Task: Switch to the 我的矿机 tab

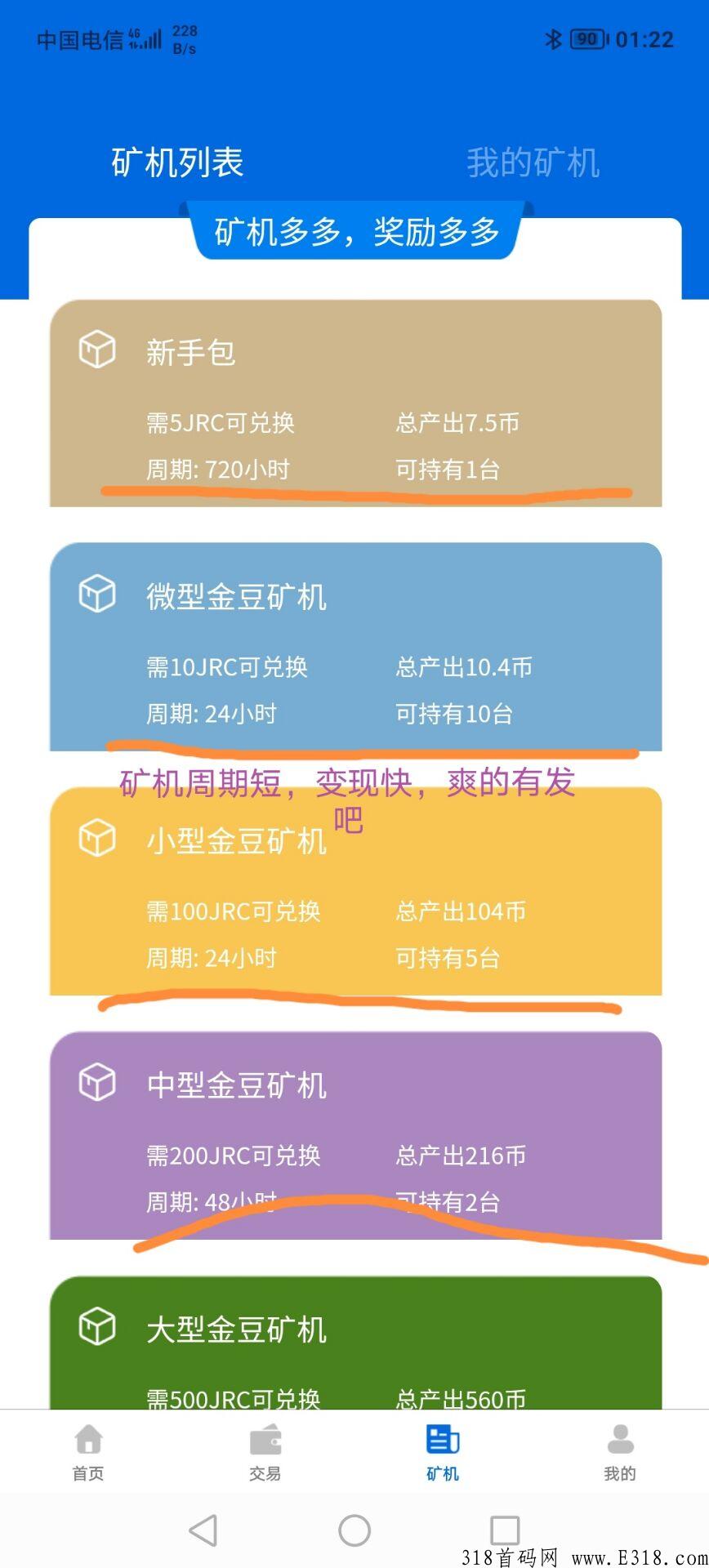Action: coord(533,162)
